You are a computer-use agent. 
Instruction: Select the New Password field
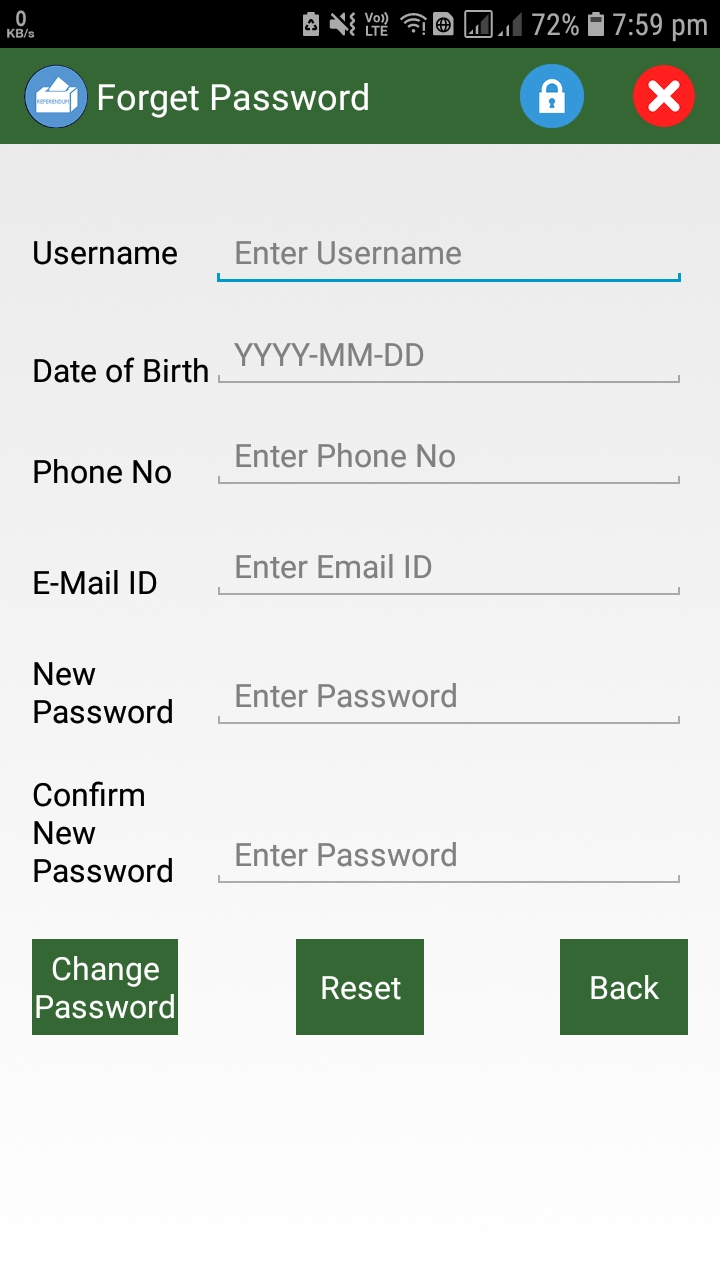coord(449,697)
